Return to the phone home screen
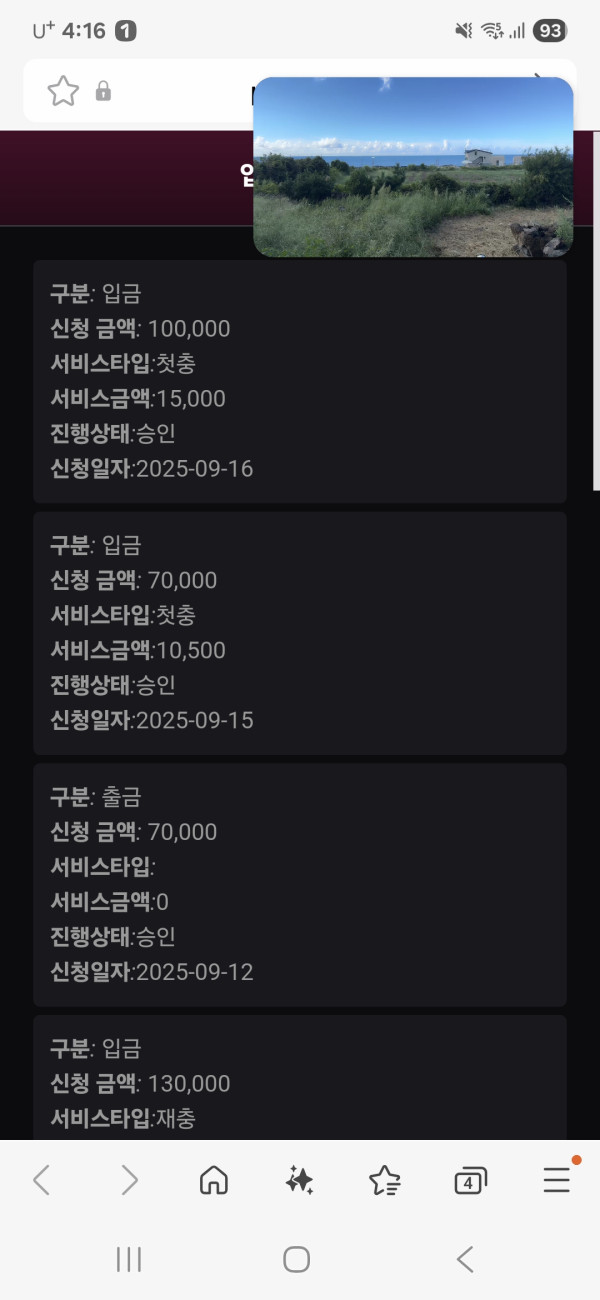The height and width of the screenshot is (1300, 600). pyautogui.click(x=296, y=1259)
